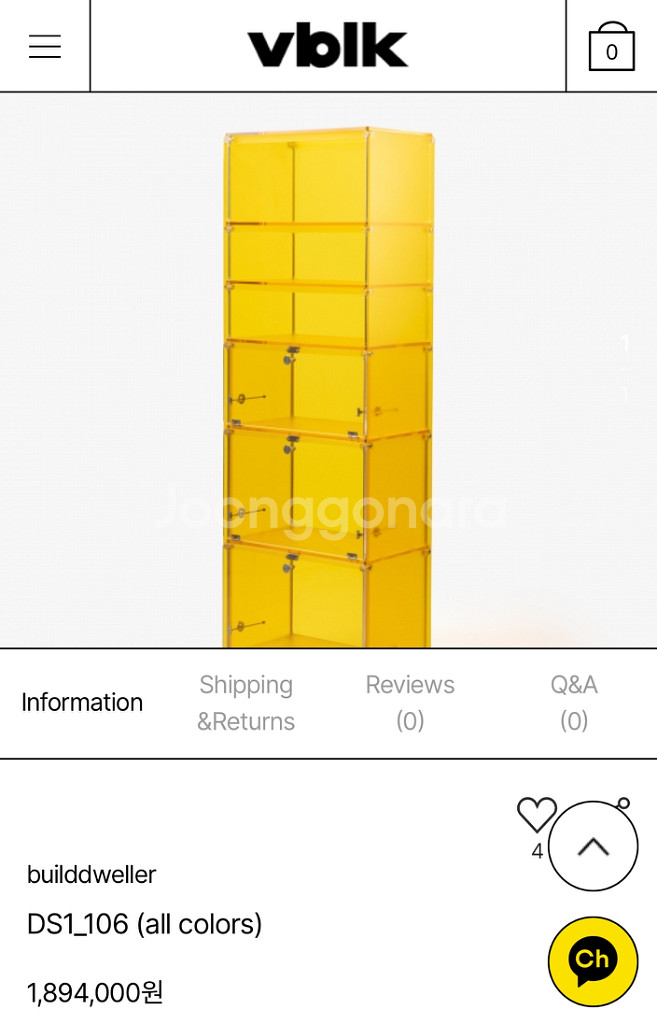This screenshot has width=657, height=1024.
Task: Jump back to top of page
Action: [593, 846]
